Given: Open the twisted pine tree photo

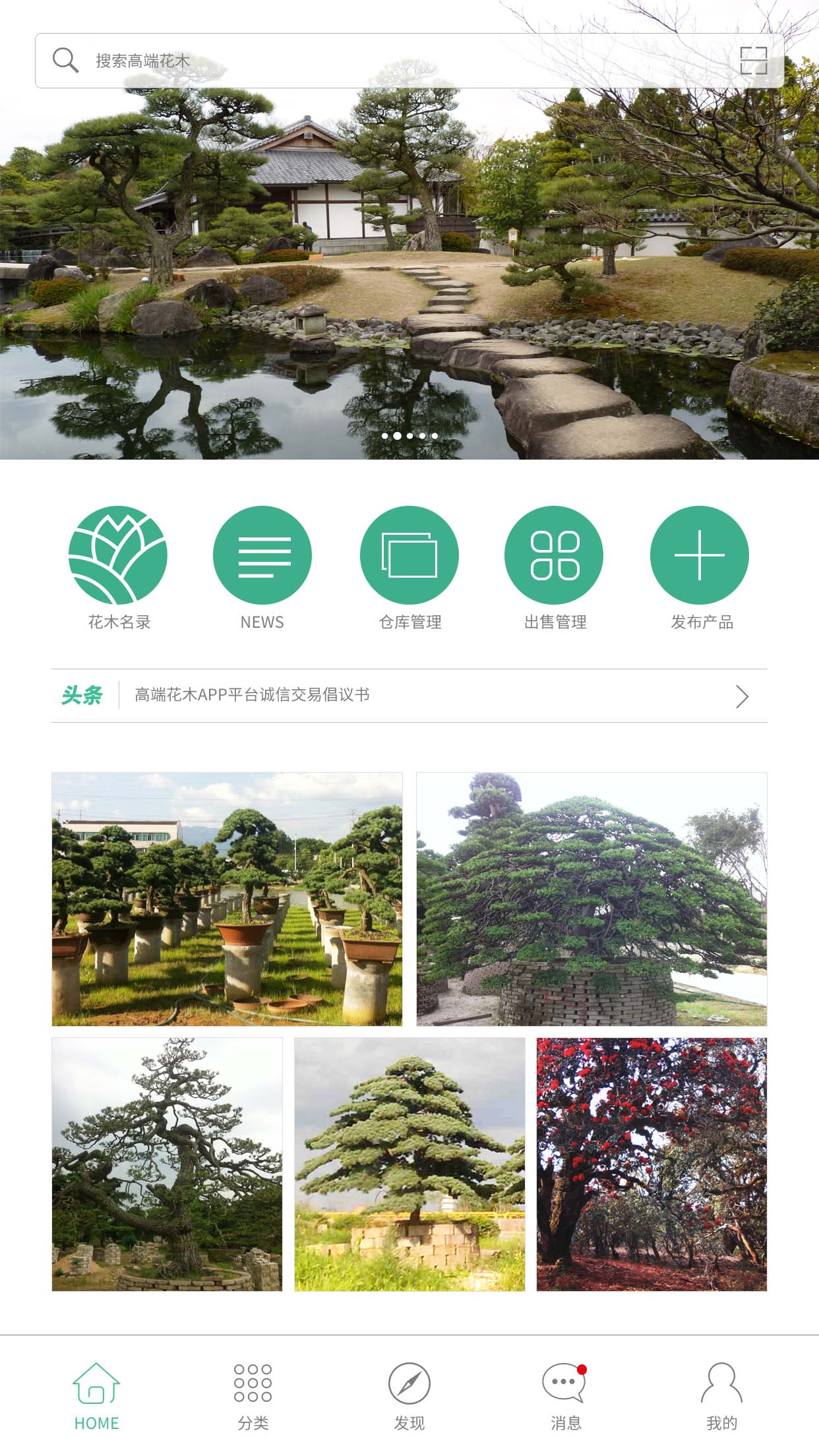Looking at the screenshot, I should [x=167, y=1164].
